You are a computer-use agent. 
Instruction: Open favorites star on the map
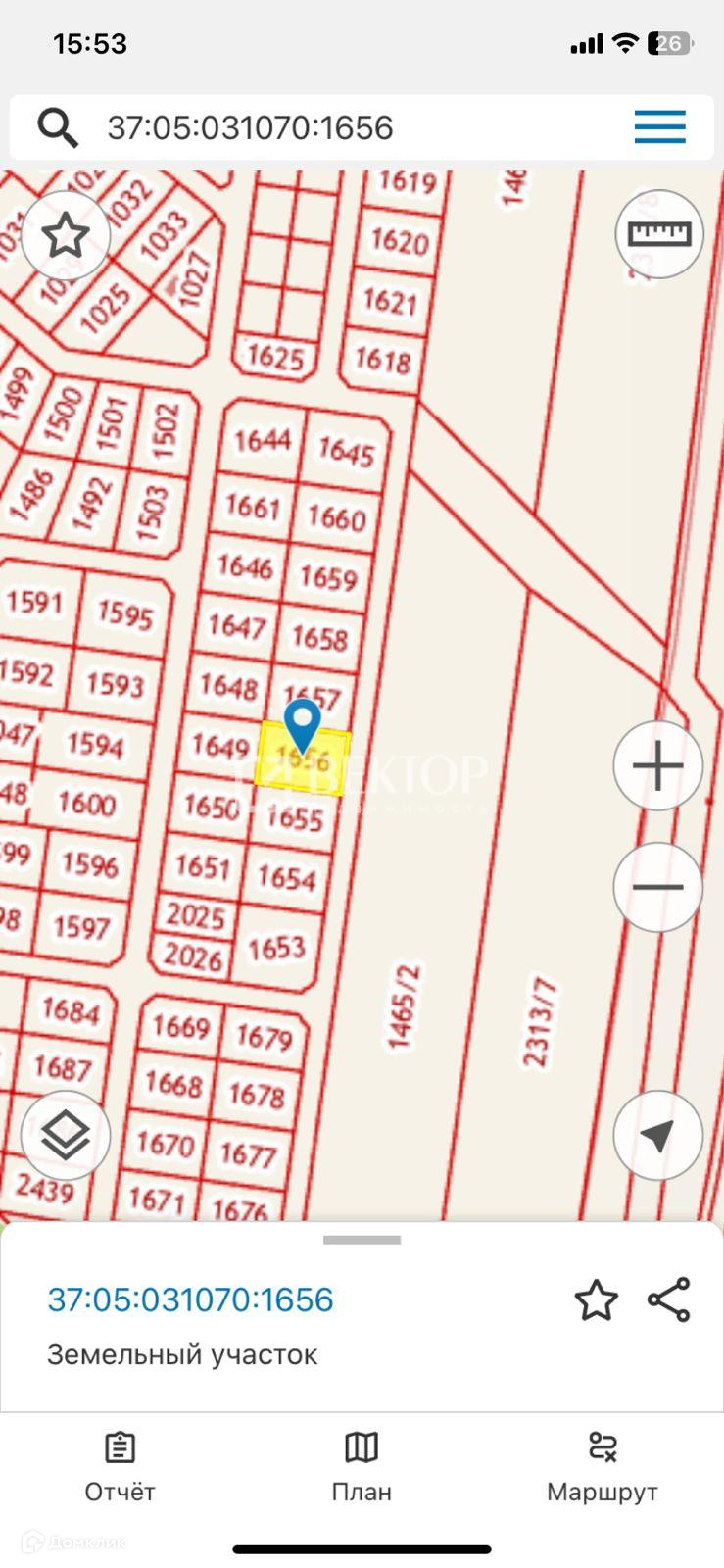click(x=66, y=236)
